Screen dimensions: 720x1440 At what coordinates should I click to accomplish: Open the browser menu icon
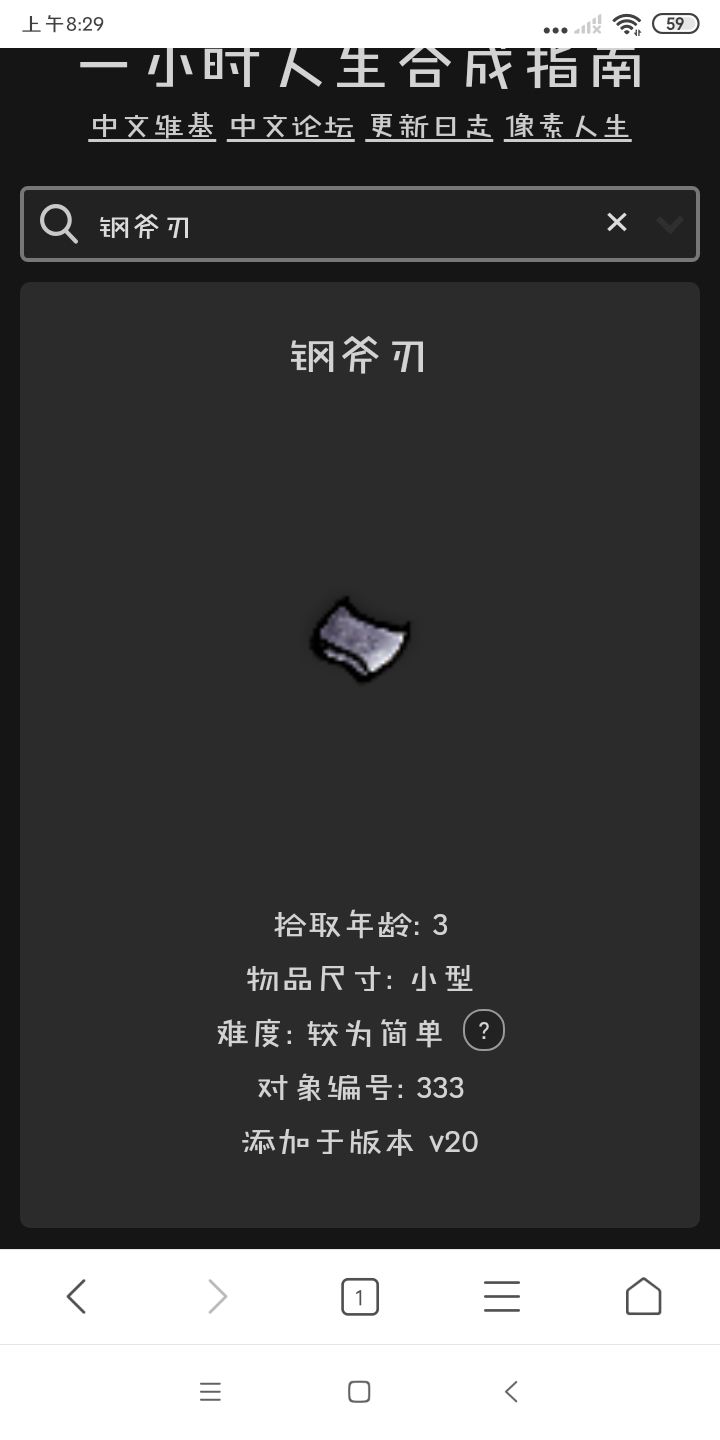[x=501, y=1296]
